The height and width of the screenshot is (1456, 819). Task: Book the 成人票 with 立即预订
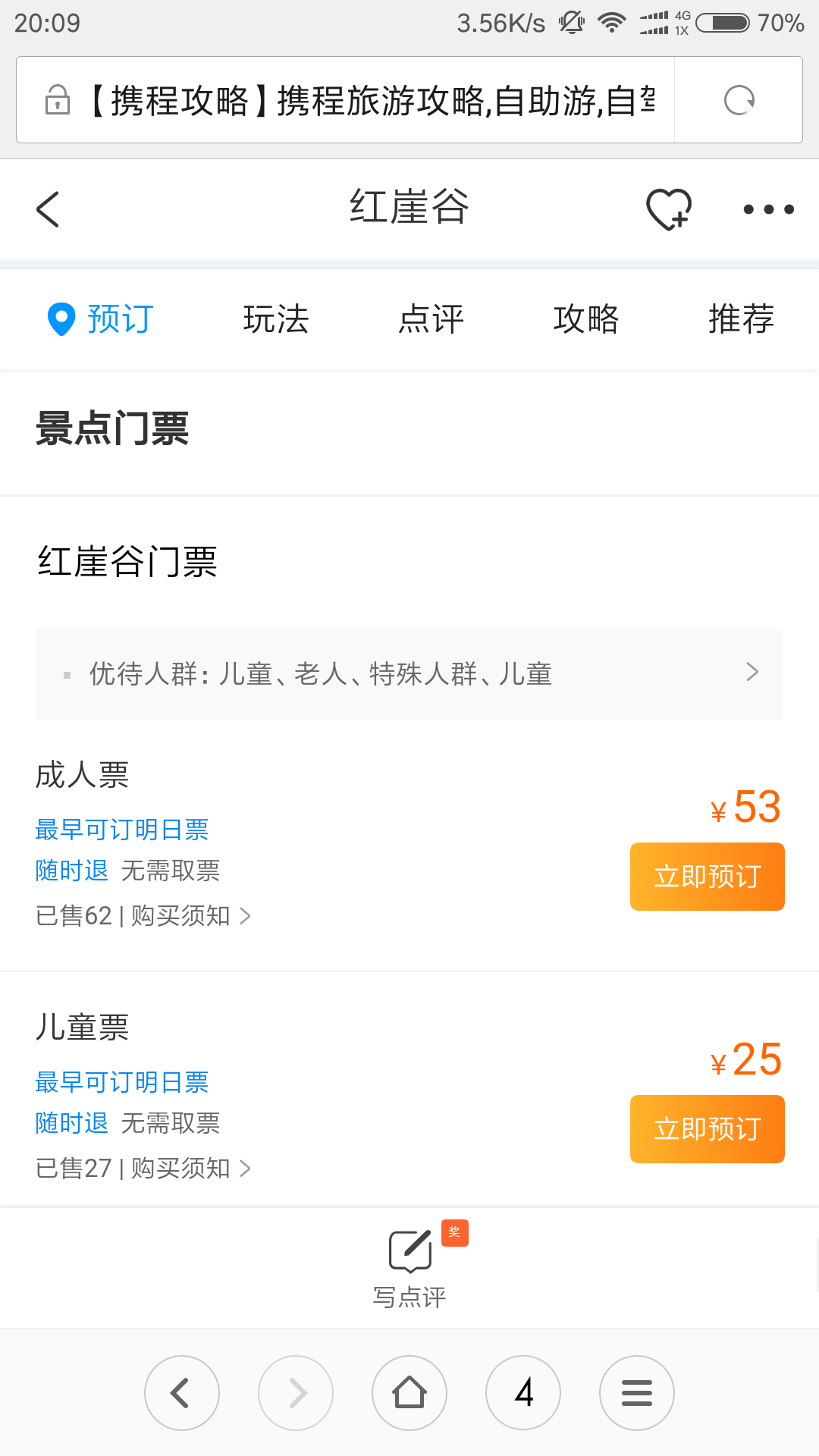707,877
